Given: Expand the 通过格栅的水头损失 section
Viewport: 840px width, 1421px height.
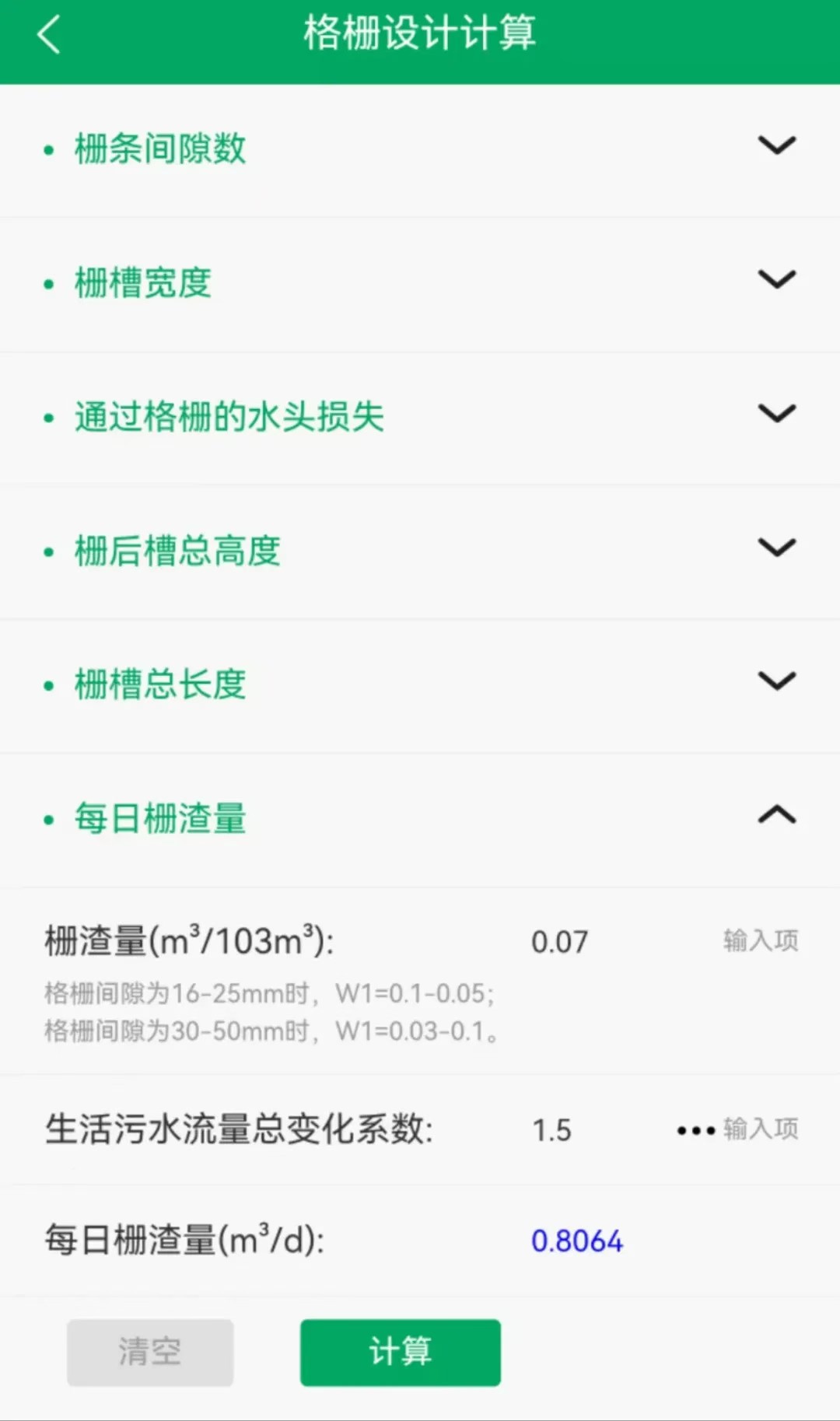Looking at the screenshot, I should pos(776,413).
